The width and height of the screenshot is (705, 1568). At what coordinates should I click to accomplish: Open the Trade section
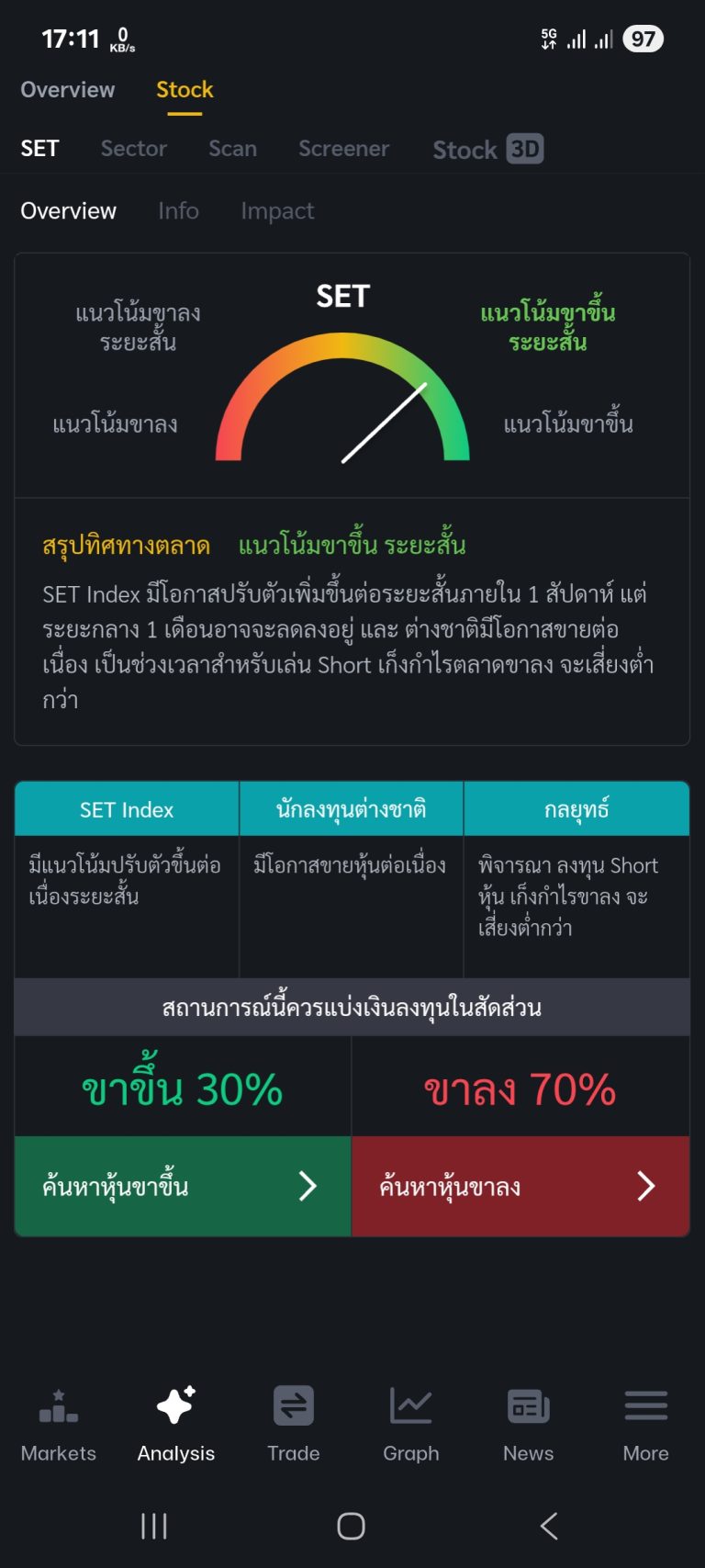click(x=294, y=1424)
